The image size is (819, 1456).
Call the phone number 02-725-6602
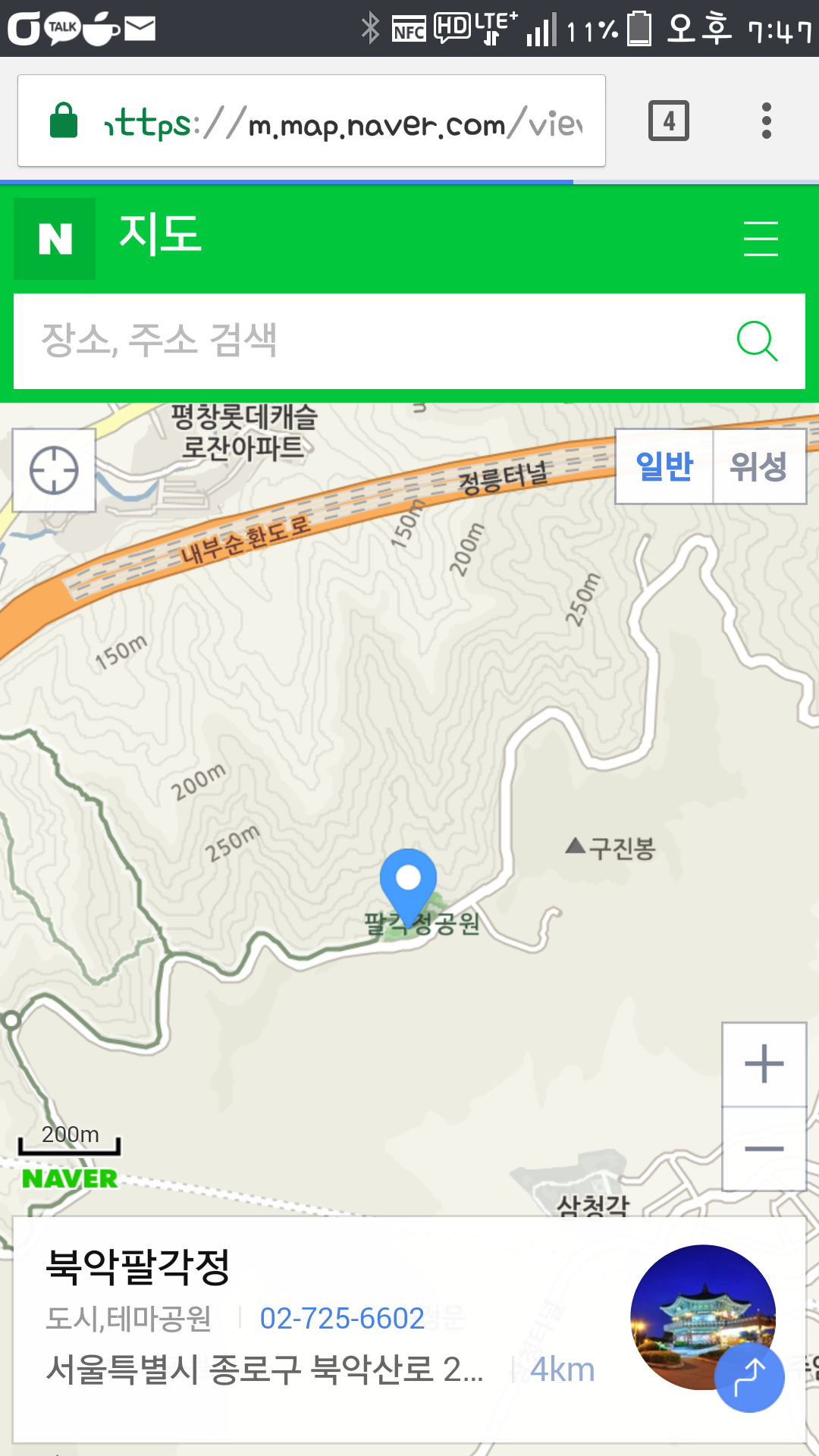341,1319
